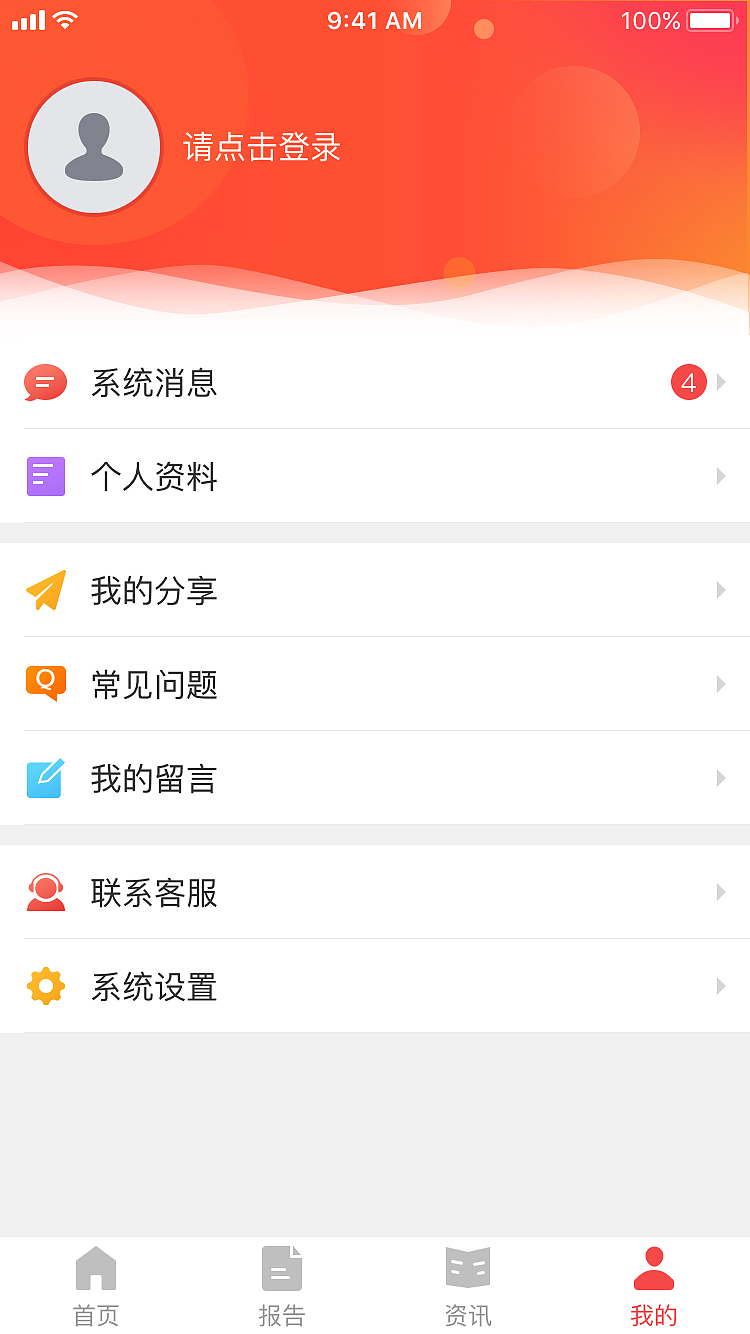
Task: Click the 报告 document icon in bottom bar
Action: click(x=282, y=1267)
